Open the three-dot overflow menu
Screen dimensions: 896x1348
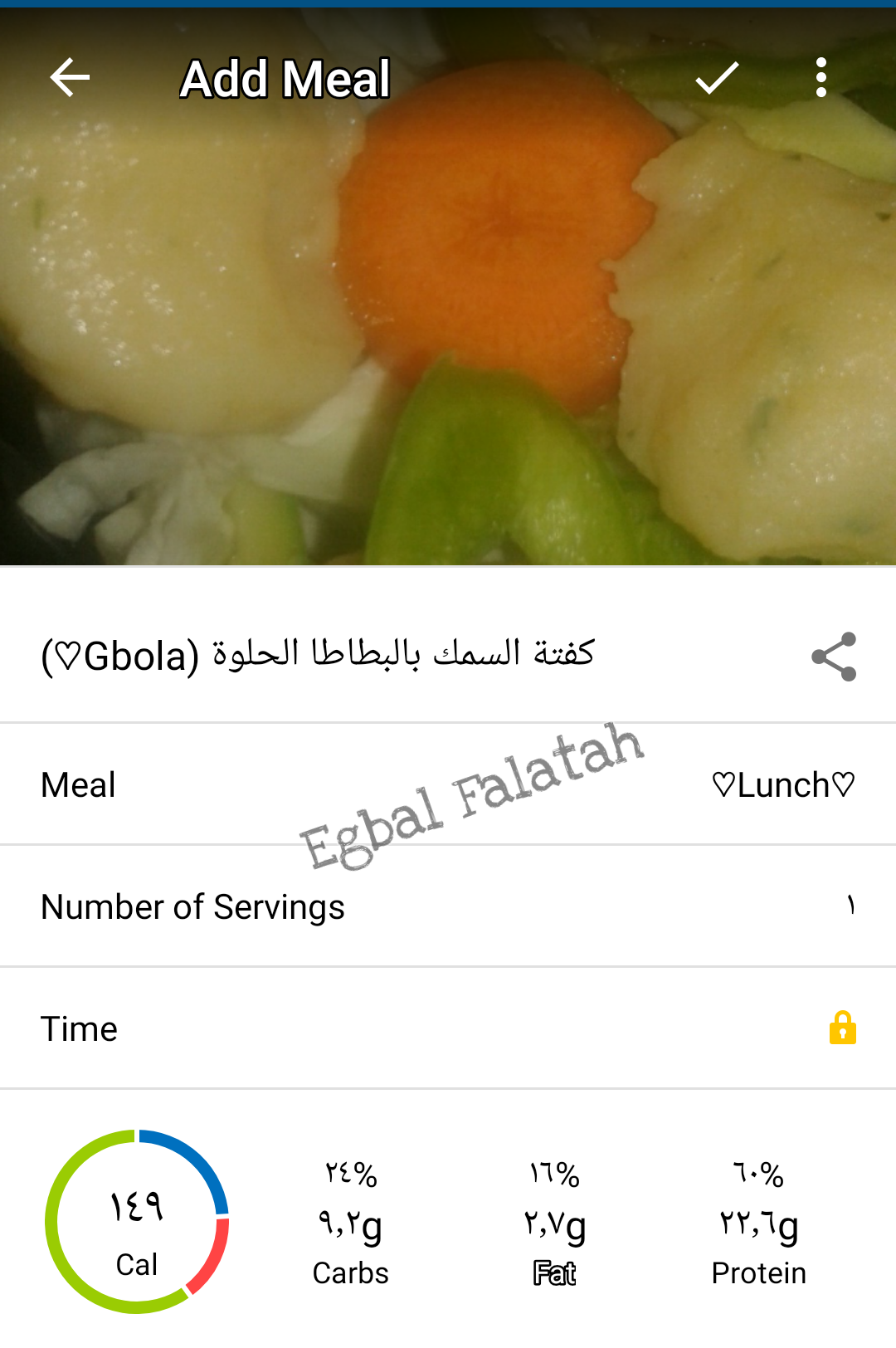821,78
